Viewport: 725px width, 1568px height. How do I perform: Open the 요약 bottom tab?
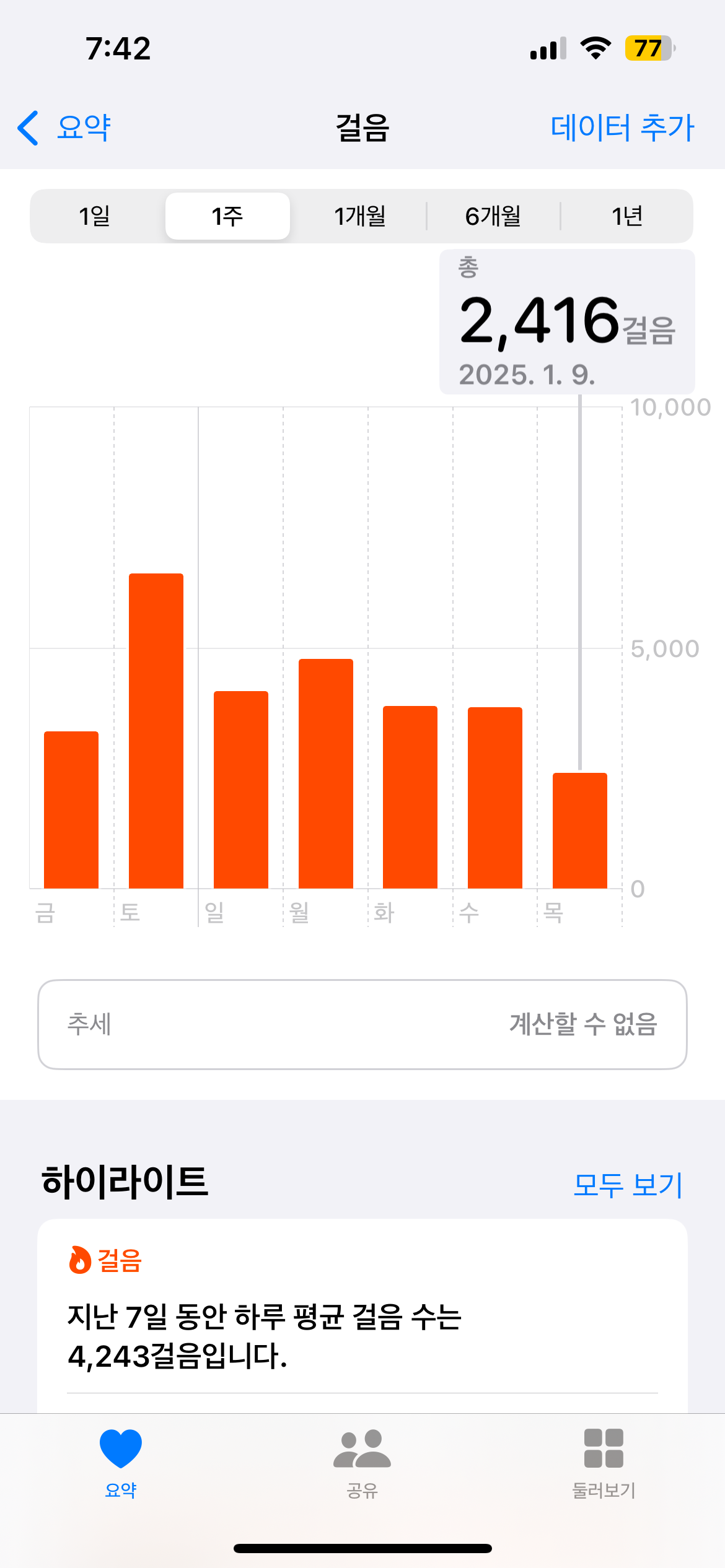pos(121,1461)
